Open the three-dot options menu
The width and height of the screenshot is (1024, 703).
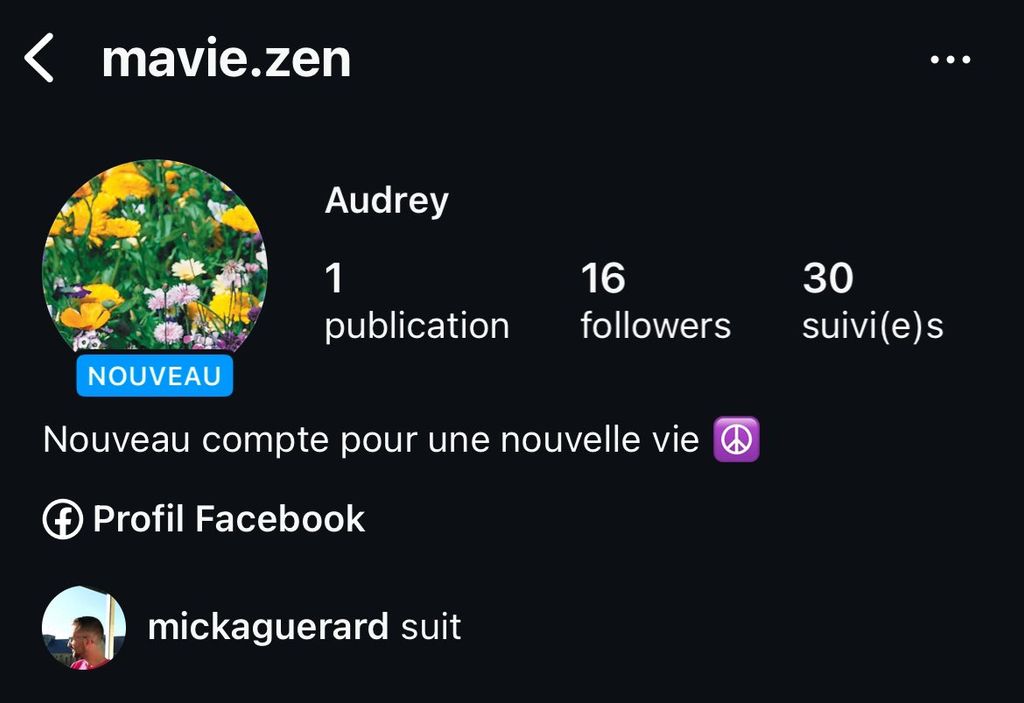[x=949, y=60]
